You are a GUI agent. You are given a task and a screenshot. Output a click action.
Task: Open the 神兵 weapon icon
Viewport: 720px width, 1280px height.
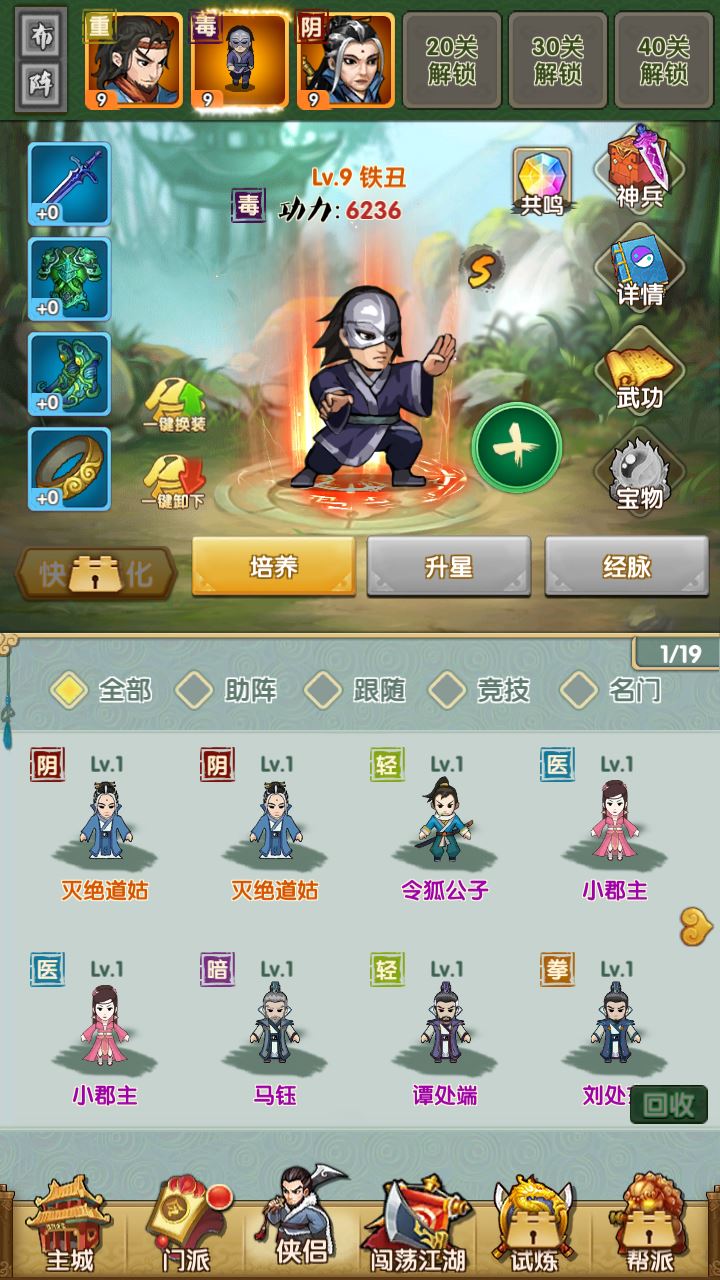click(x=640, y=170)
